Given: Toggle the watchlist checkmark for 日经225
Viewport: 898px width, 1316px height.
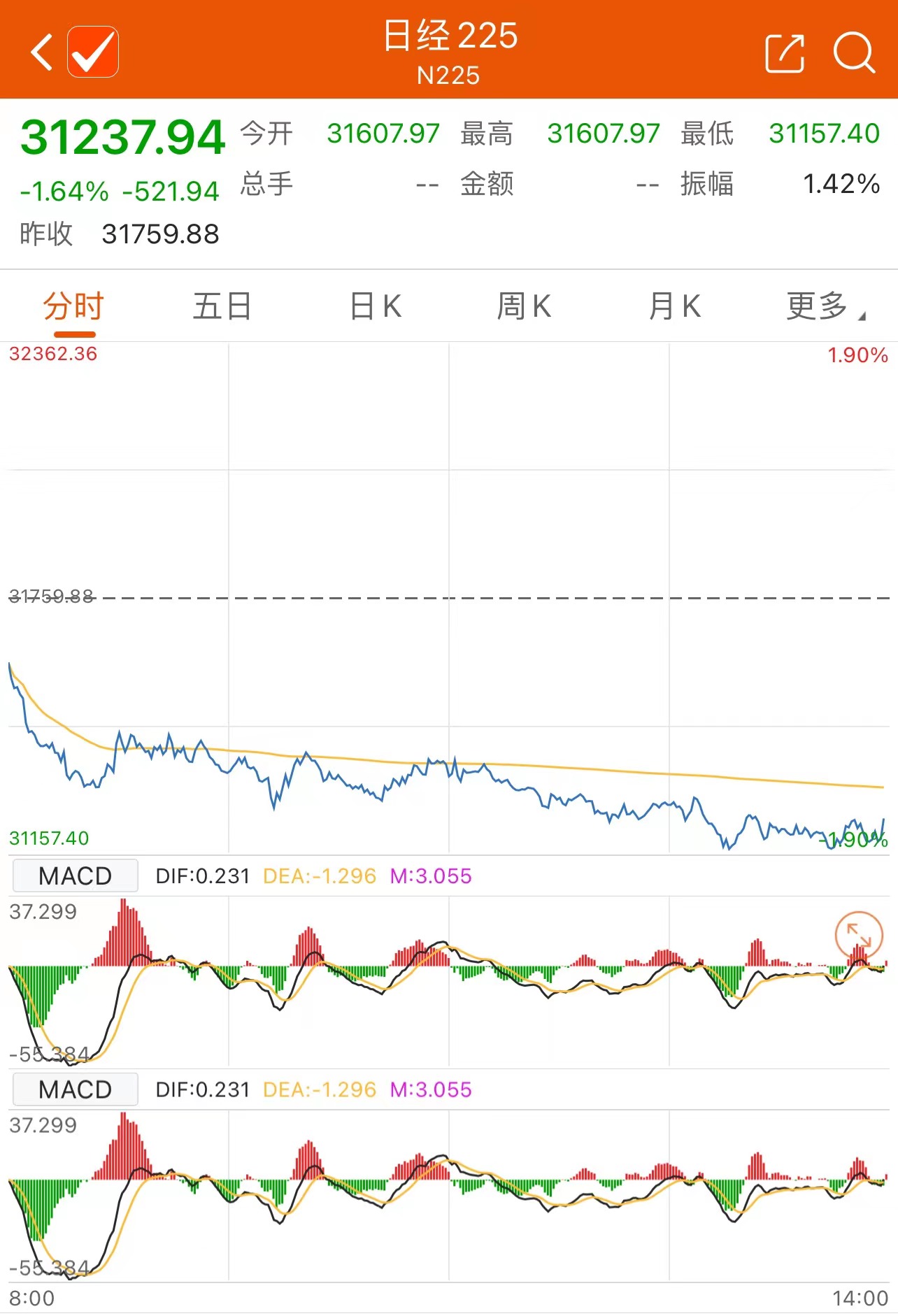Looking at the screenshot, I should point(93,52).
